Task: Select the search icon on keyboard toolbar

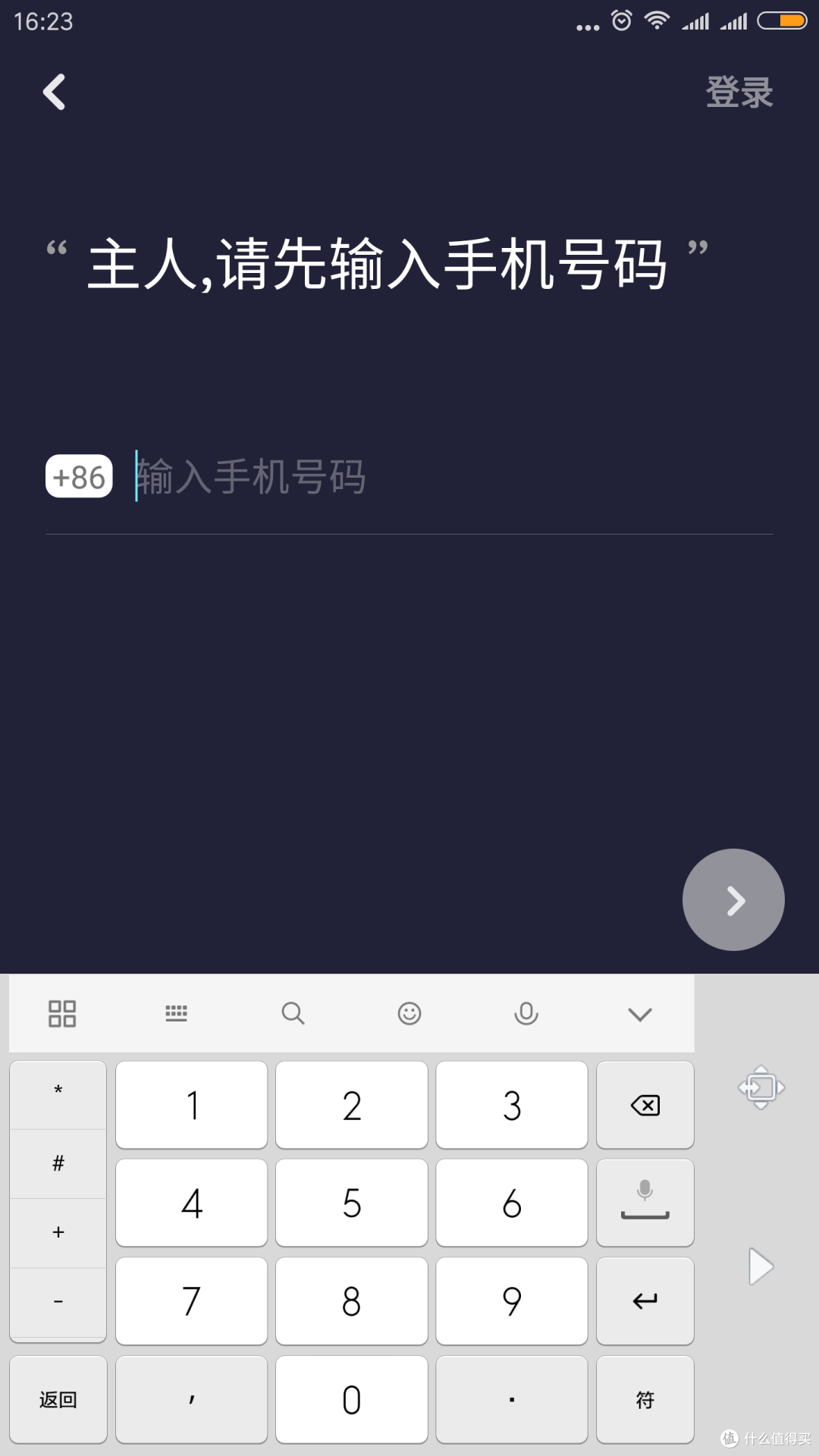Action: [293, 1013]
